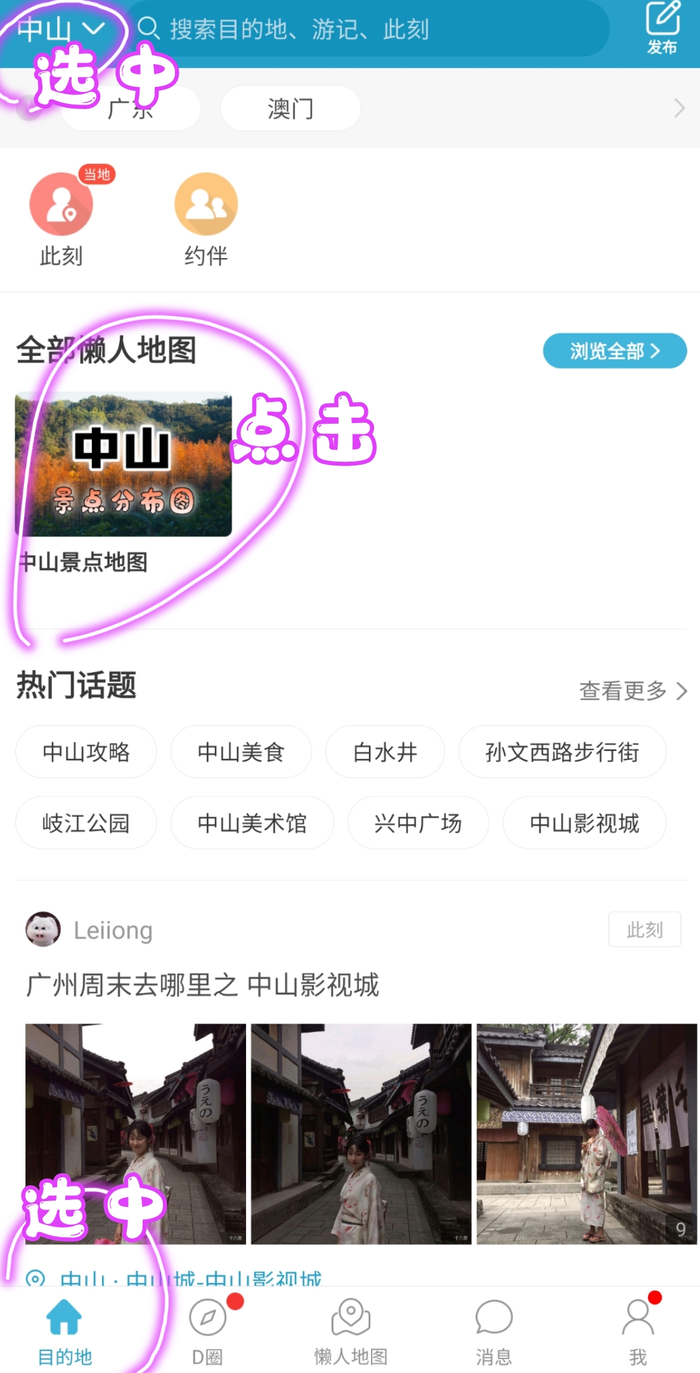This screenshot has height=1373, width=700.
Task: Tap the destination search box
Action: click(370, 28)
